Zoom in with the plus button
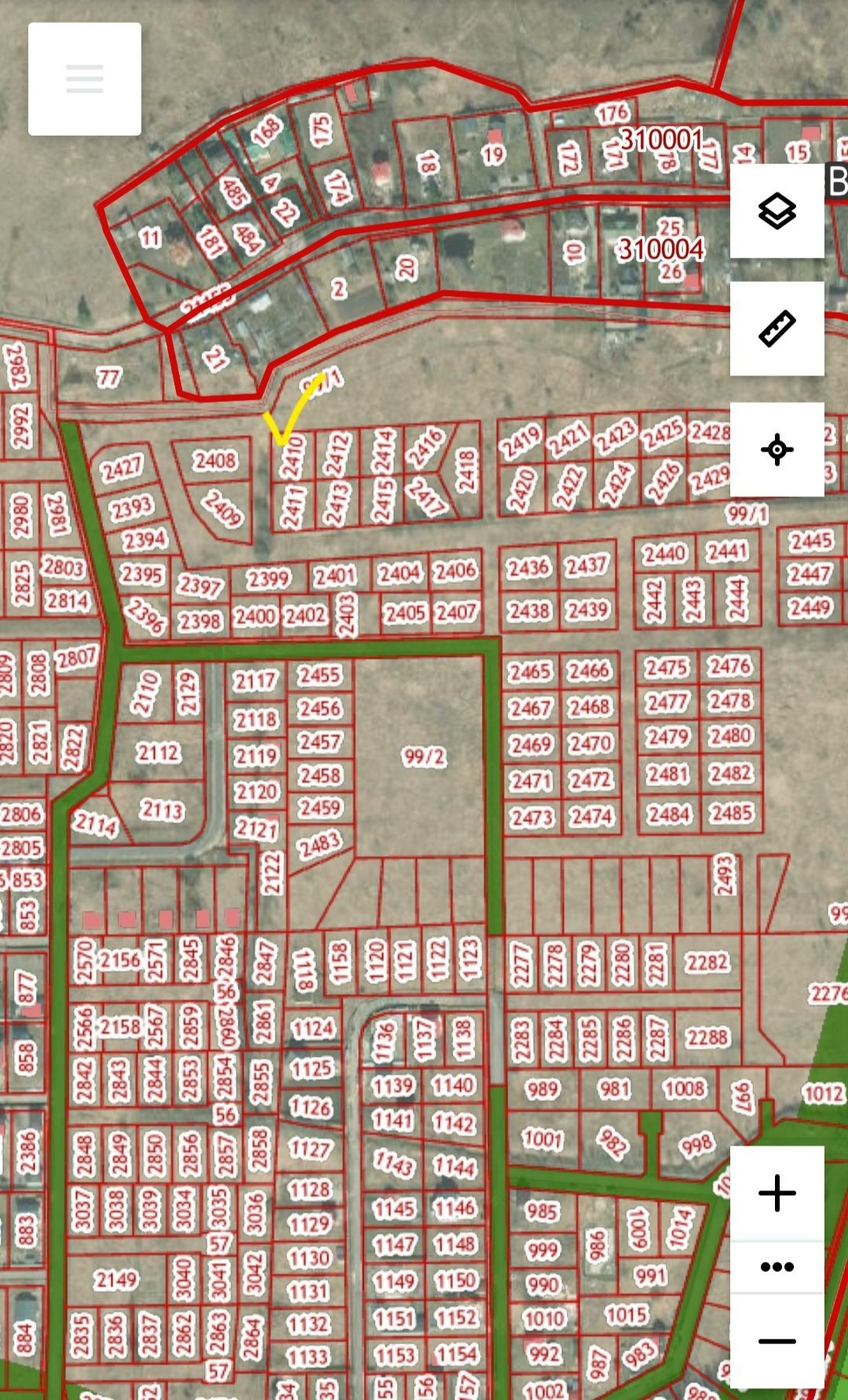This screenshot has height=1400, width=848. [x=777, y=1193]
